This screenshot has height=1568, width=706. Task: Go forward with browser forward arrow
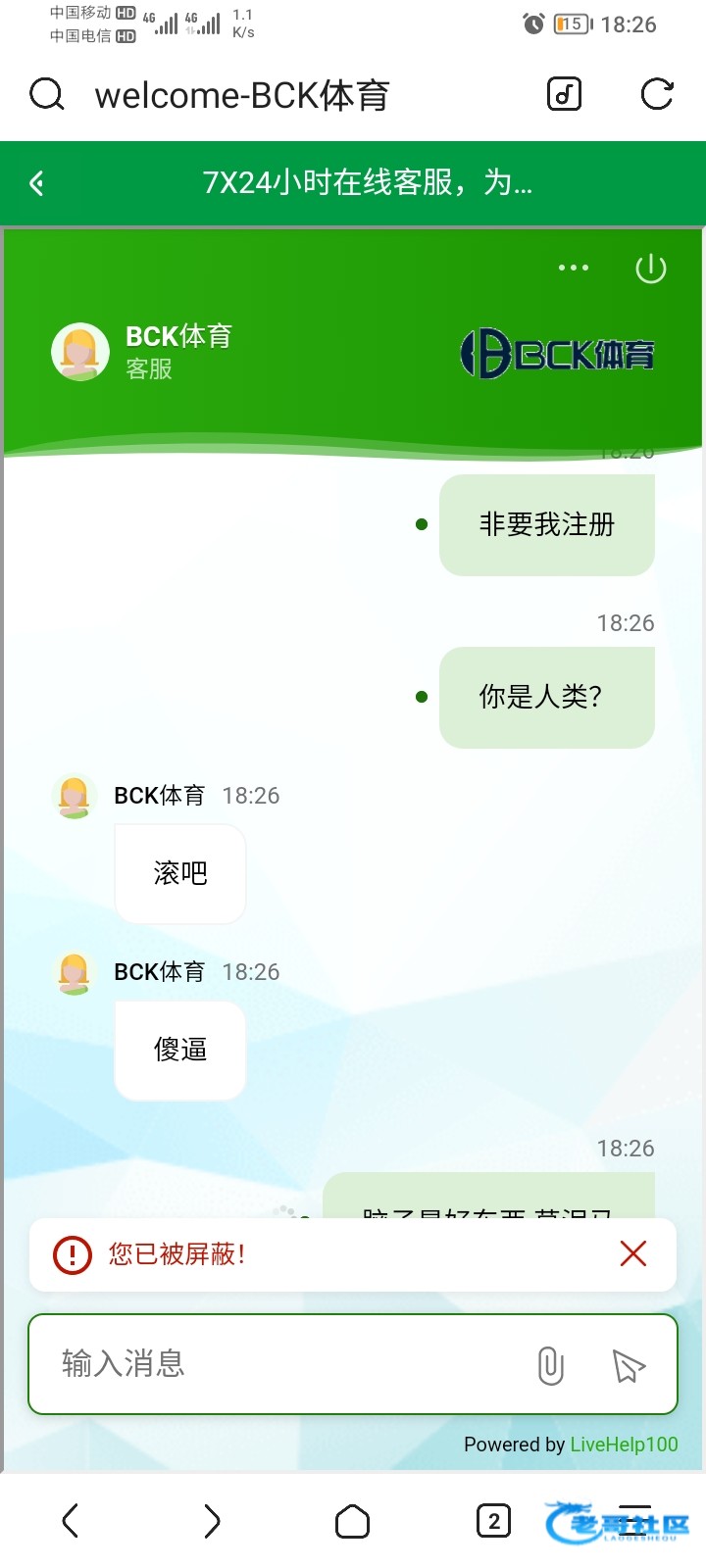pyautogui.click(x=211, y=1521)
